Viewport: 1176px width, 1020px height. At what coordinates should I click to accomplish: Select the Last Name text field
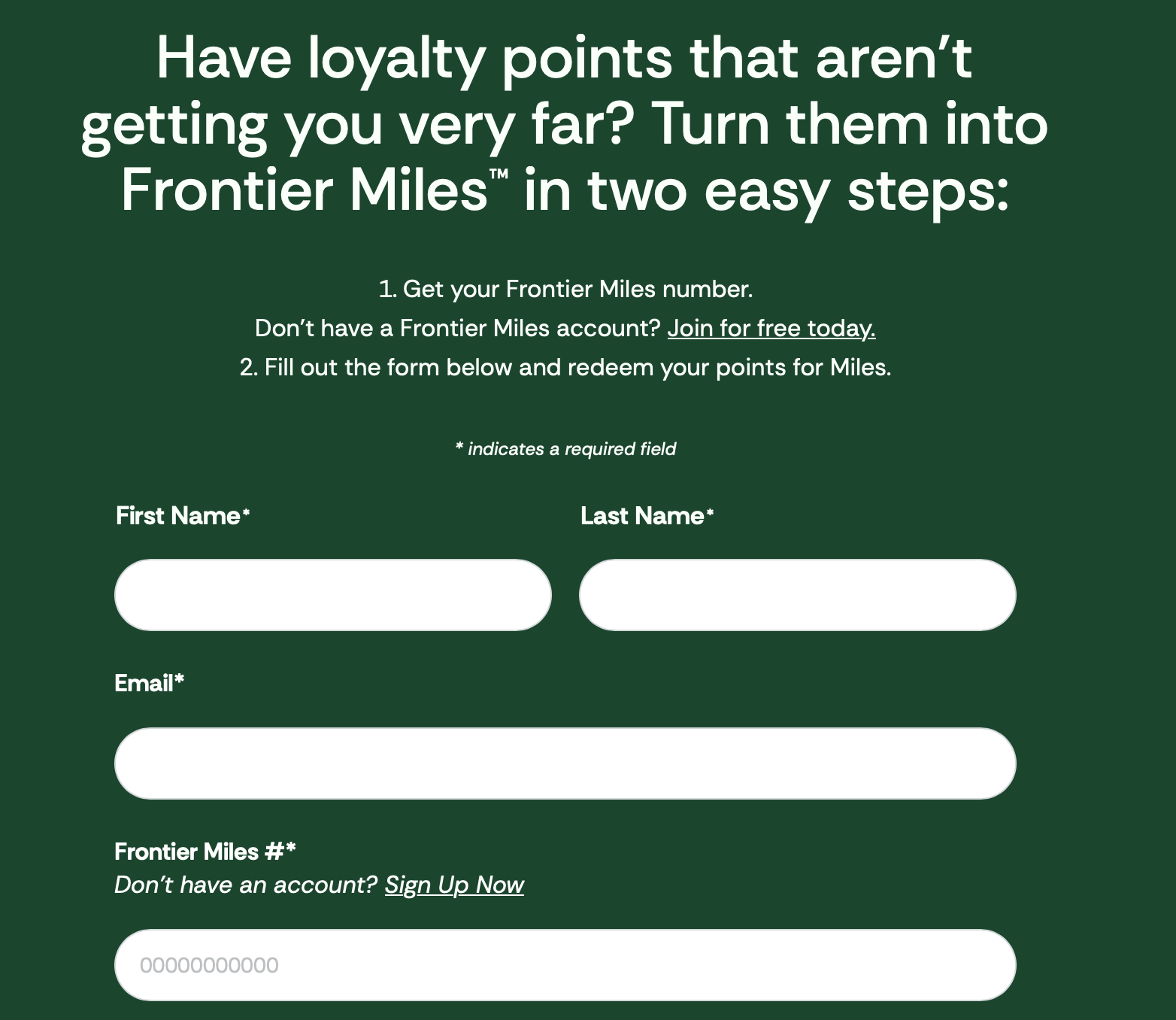pyautogui.click(x=797, y=595)
